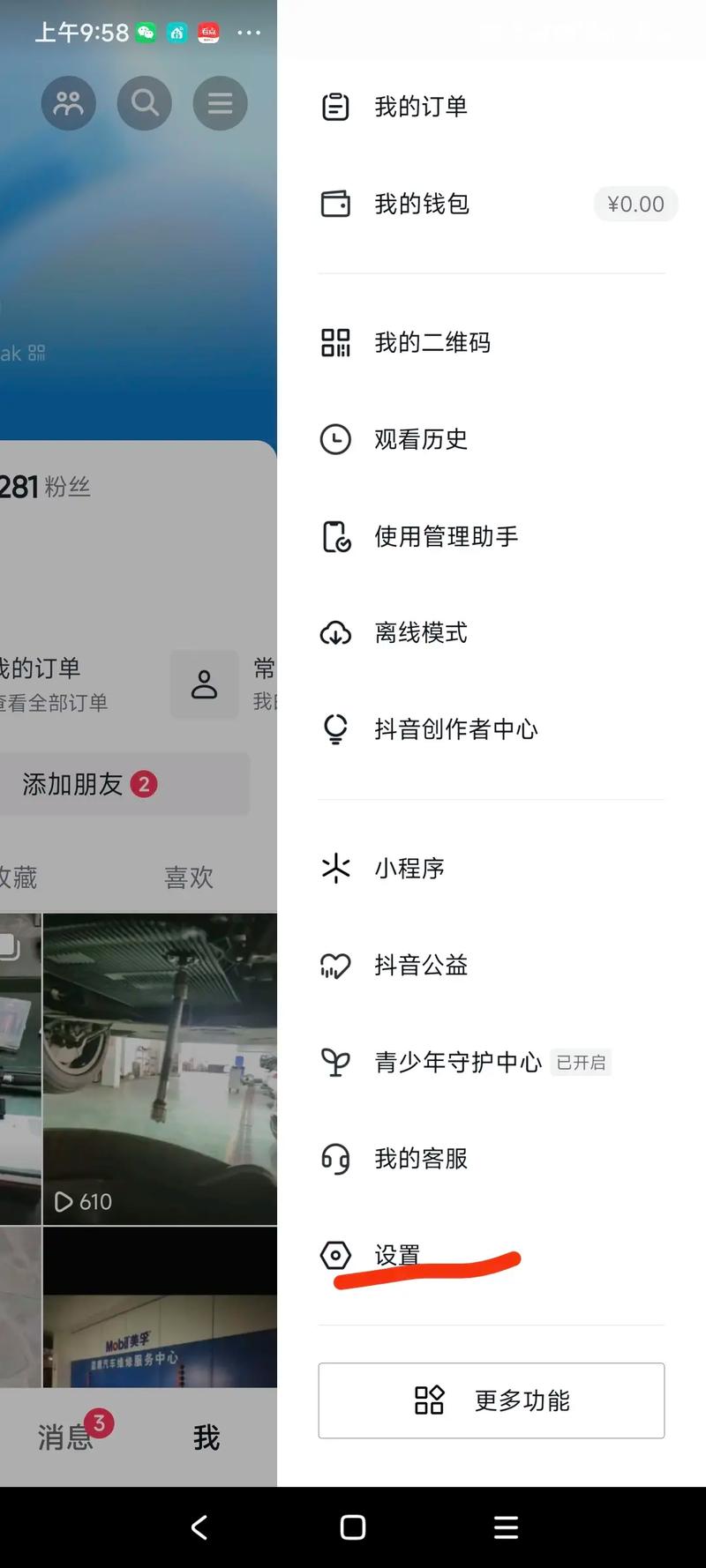
Task: Open the search magnifier icon
Action: pyautogui.click(x=144, y=103)
